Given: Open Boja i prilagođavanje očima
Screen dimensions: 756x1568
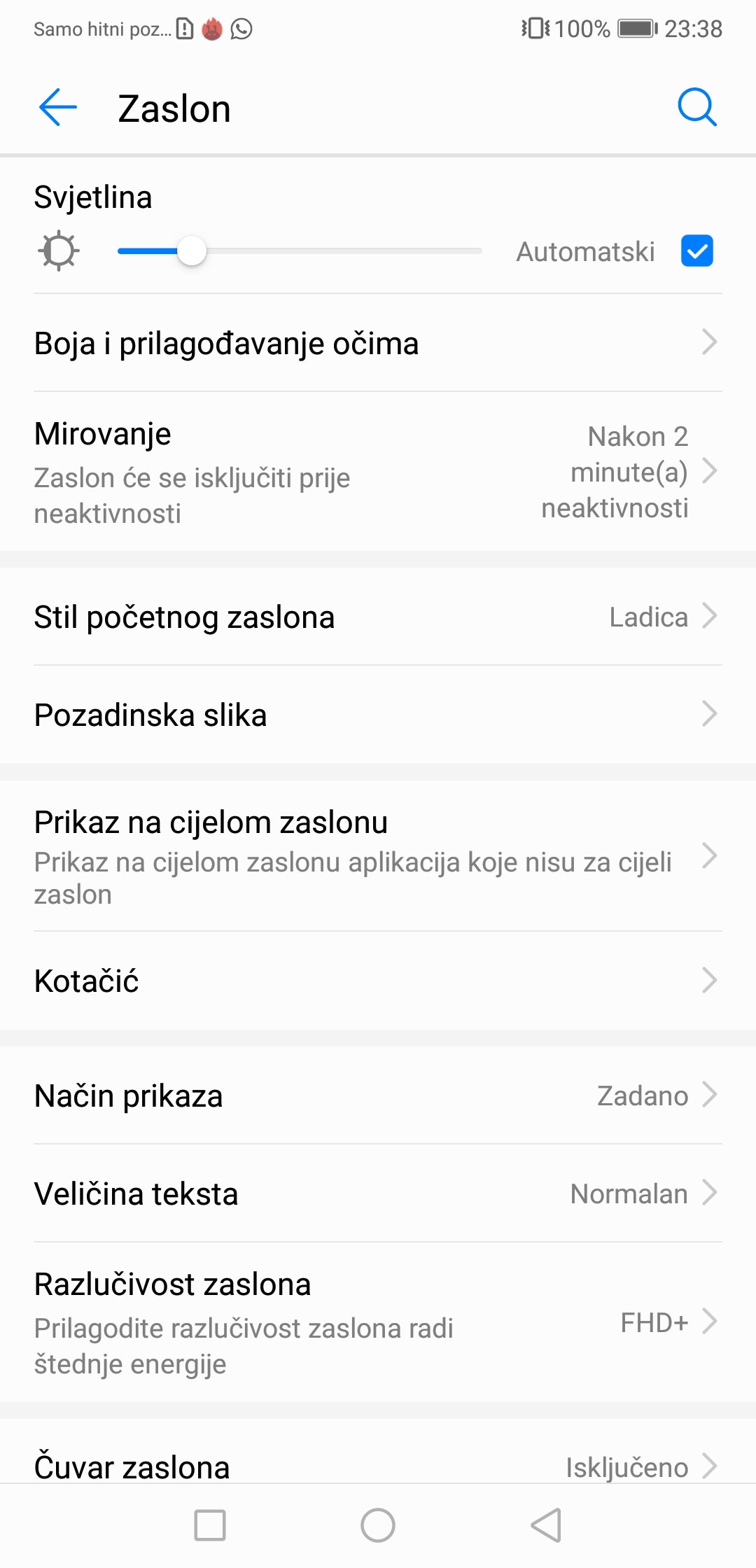Looking at the screenshot, I should tap(378, 343).
